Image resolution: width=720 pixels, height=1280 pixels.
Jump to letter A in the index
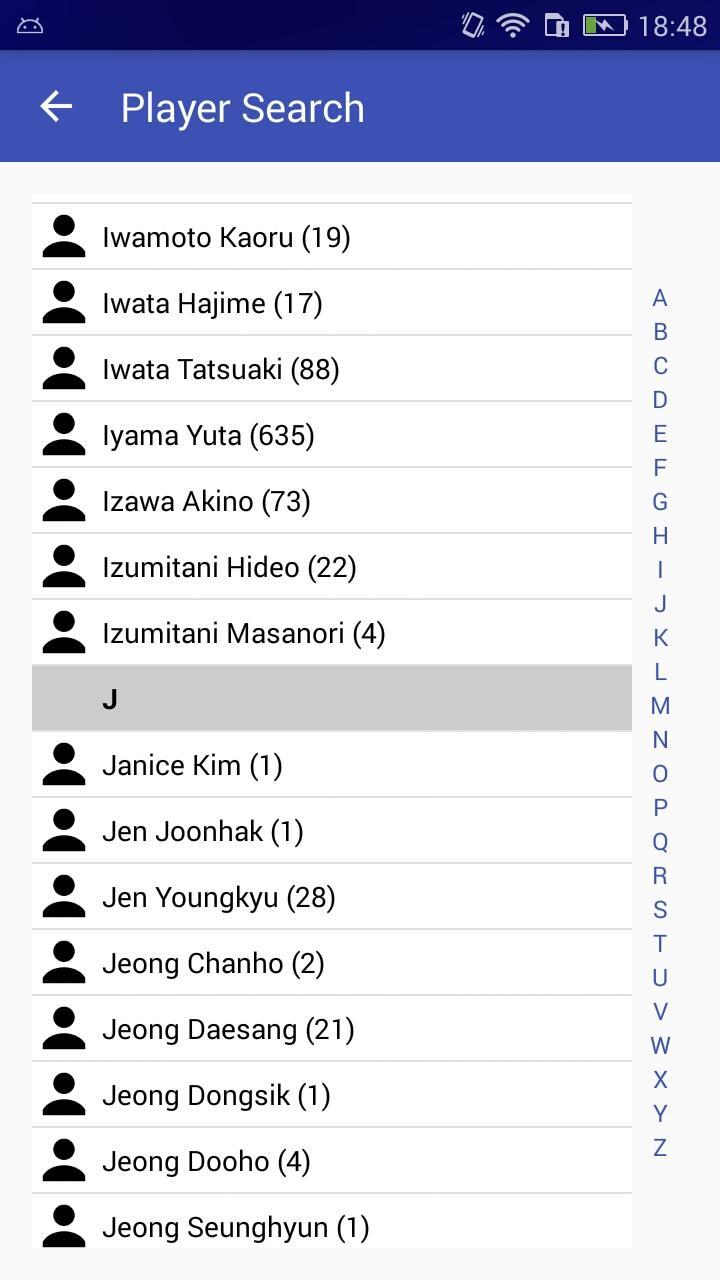pyautogui.click(x=660, y=298)
